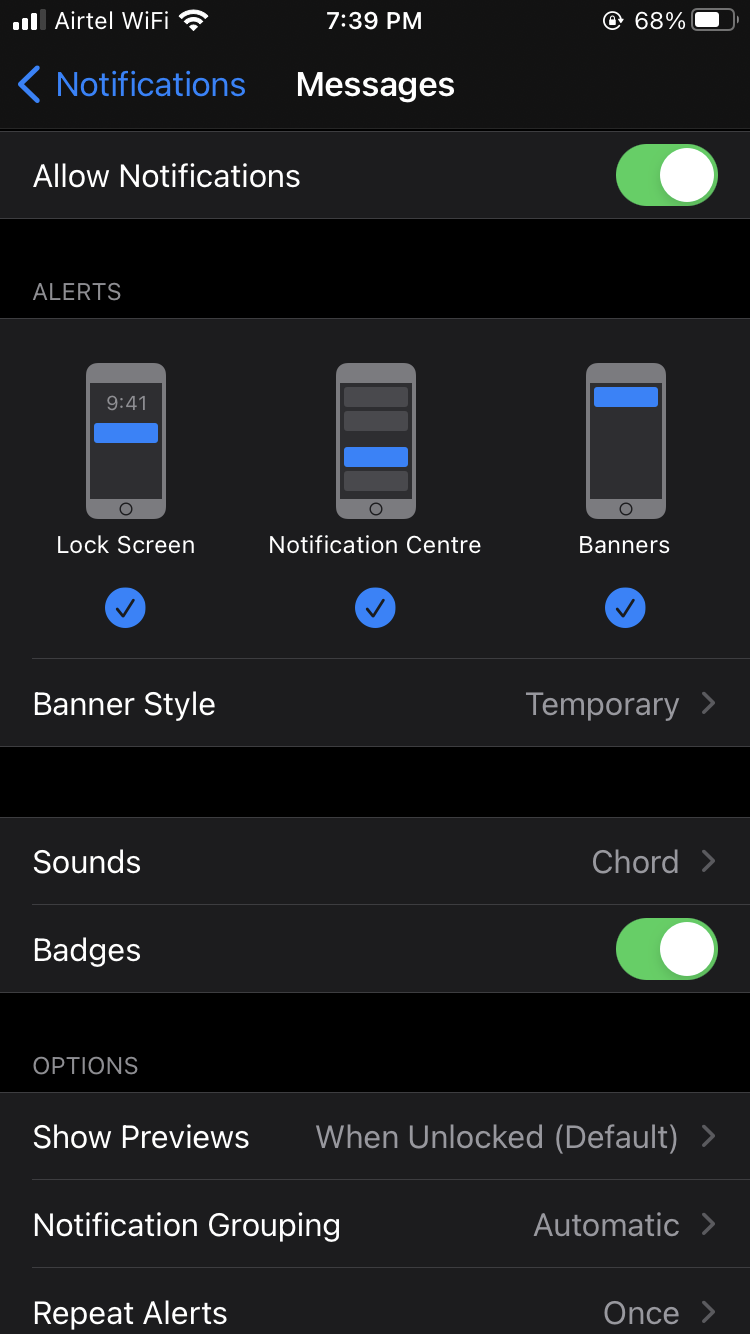This screenshot has width=750, height=1334.
Task: Tap the time display in status bar
Action: tap(375, 20)
